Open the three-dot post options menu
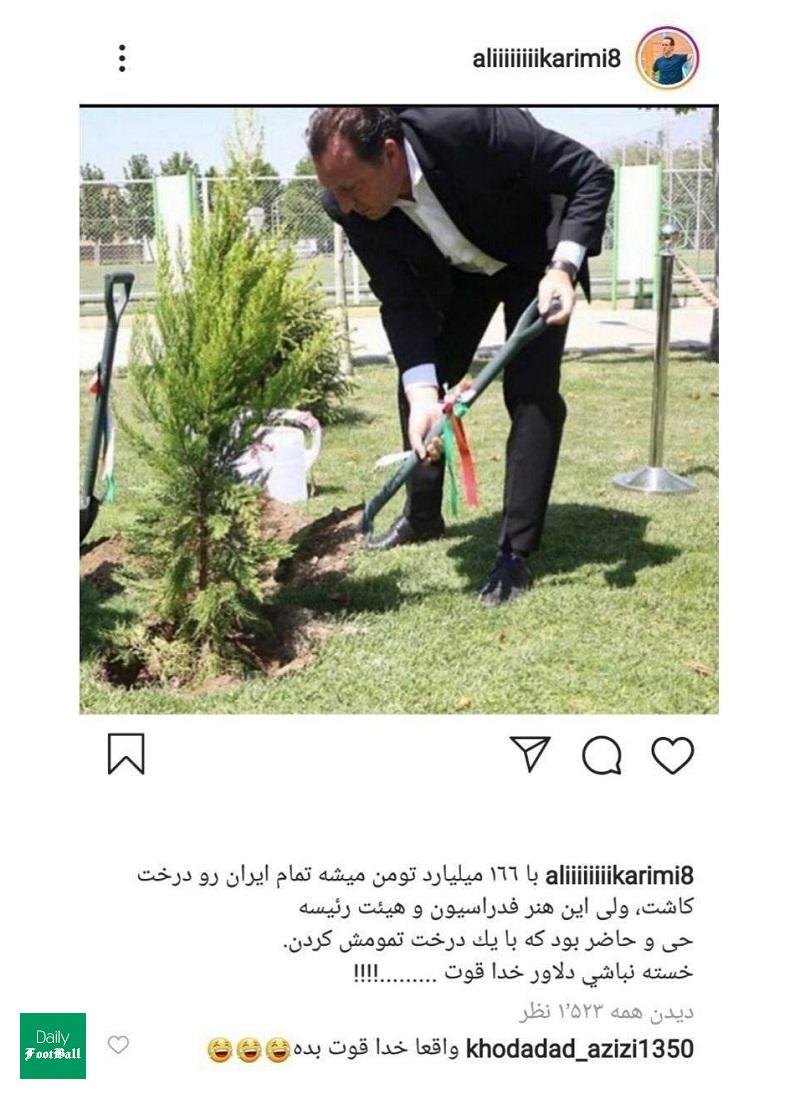The height and width of the screenshot is (1099, 800). (x=122, y=59)
